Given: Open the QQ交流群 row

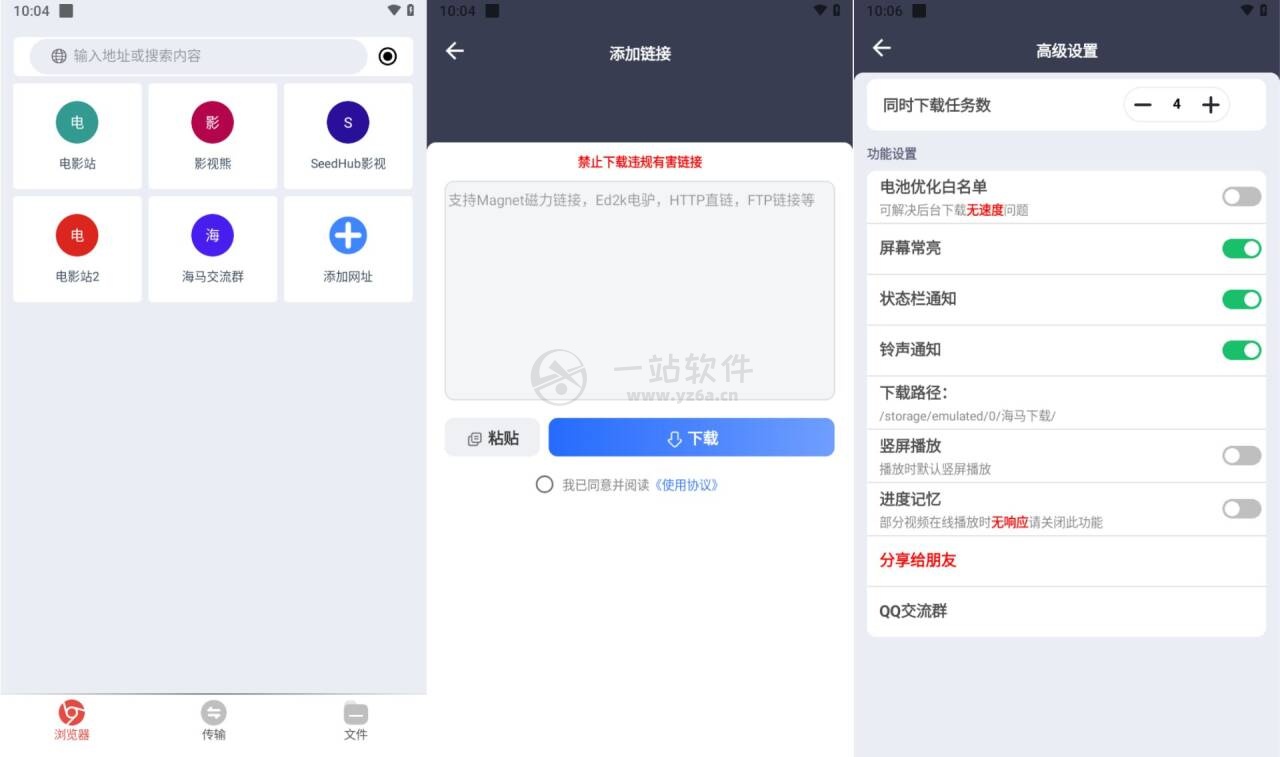Looking at the screenshot, I should (x=1066, y=611).
